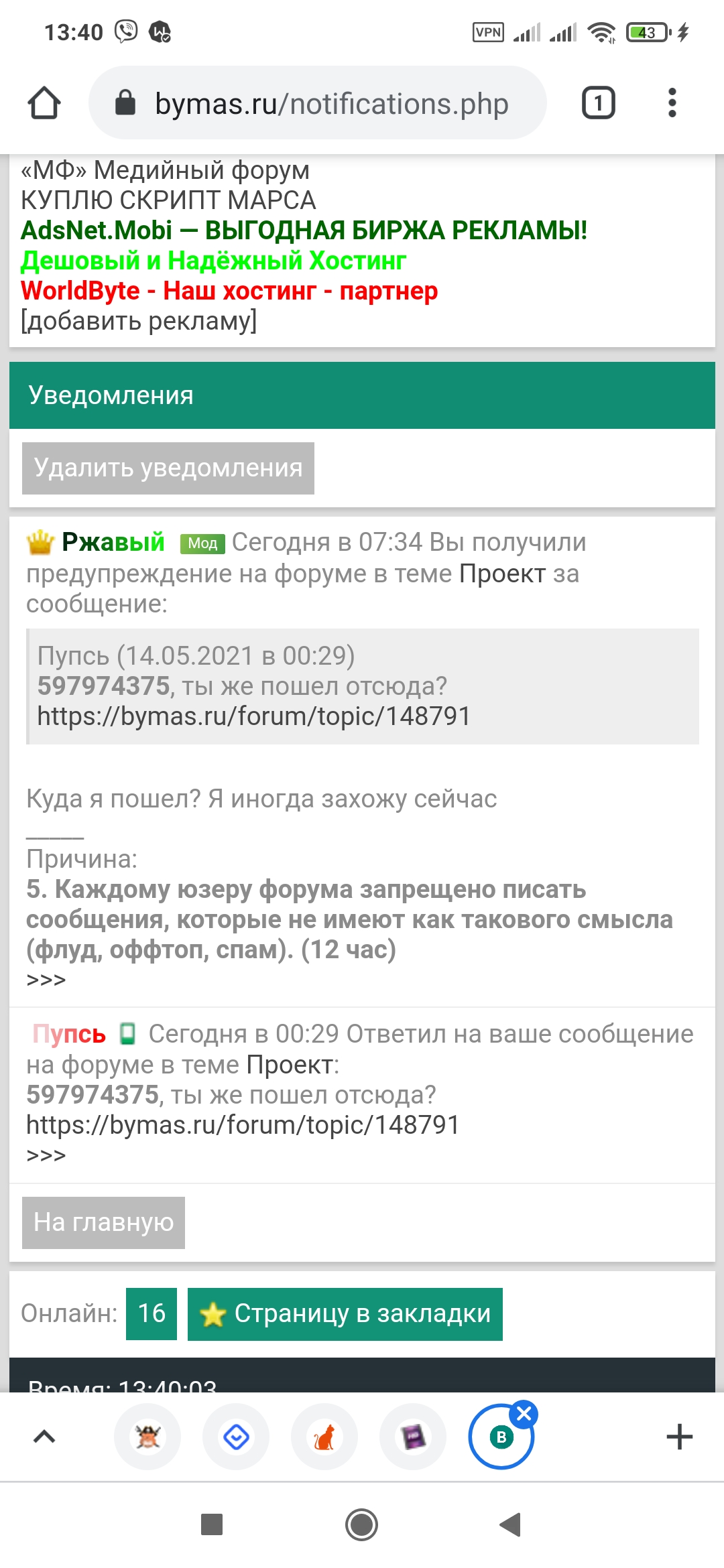Expand the tab strip chevron
Image resolution: width=724 pixels, height=1568 pixels.
point(44,1437)
